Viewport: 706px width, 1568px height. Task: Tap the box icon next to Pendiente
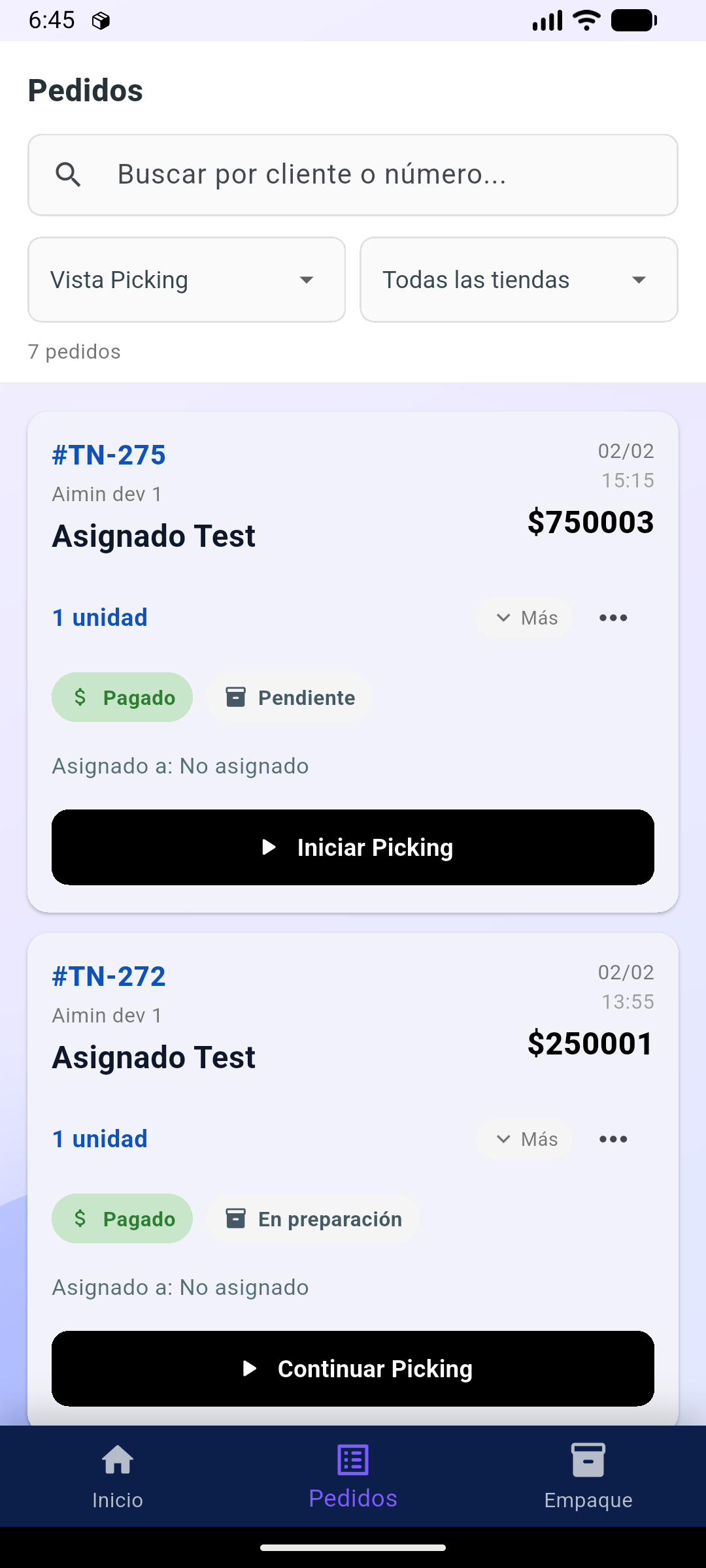(237, 697)
